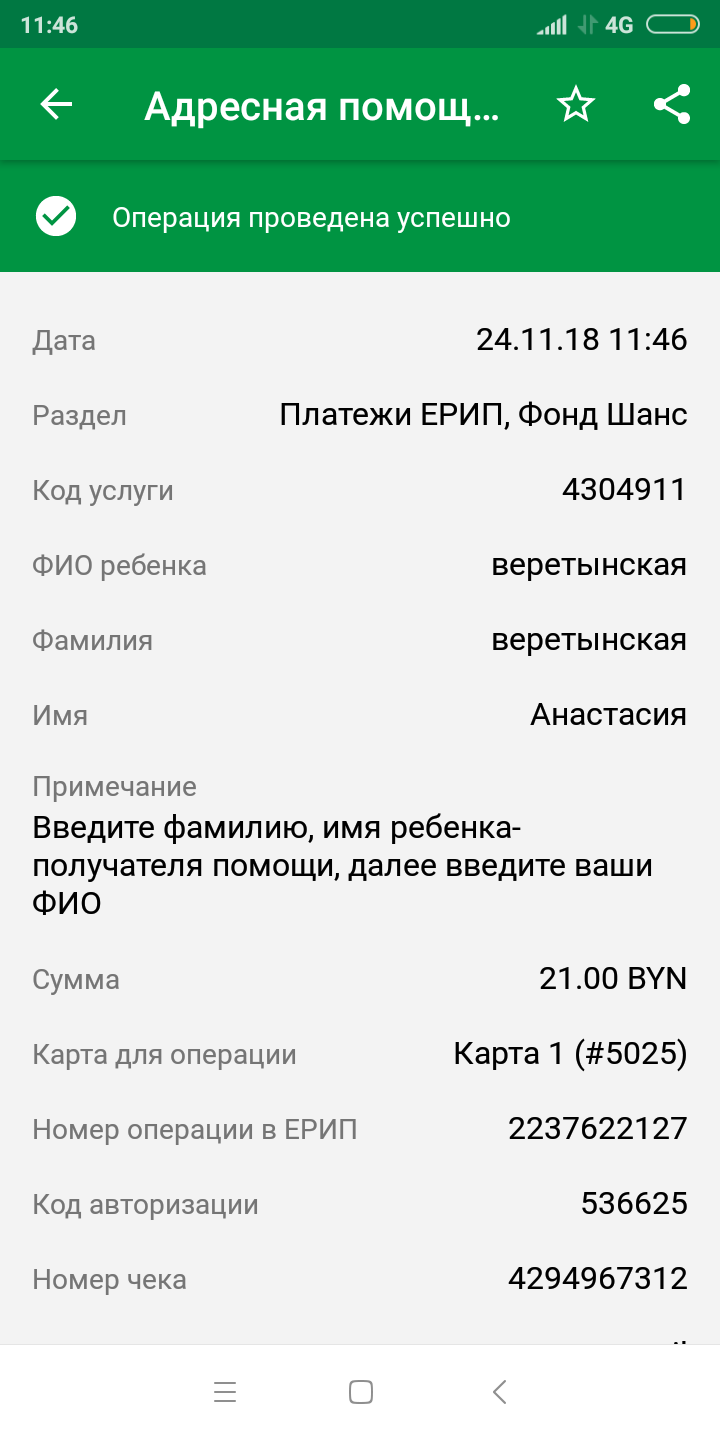720x1440 pixels.
Task: Add this payment to favorites with the star
Action: [576, 104]
